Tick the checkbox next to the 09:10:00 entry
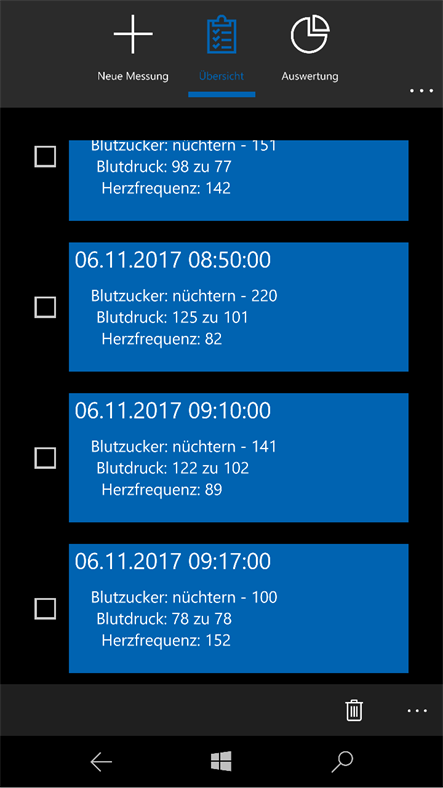Screen dimensions: 443x788 coord(45,457)
